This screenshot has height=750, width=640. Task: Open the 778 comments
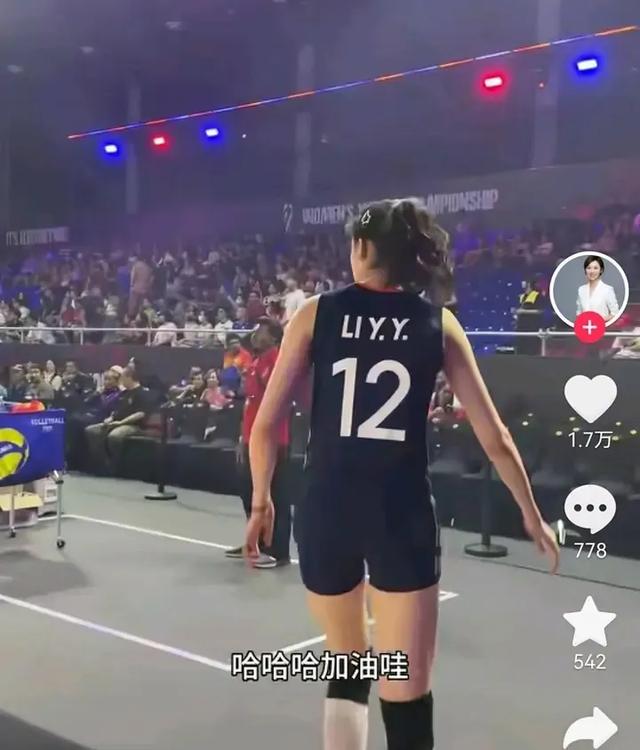tap(590, 510)
